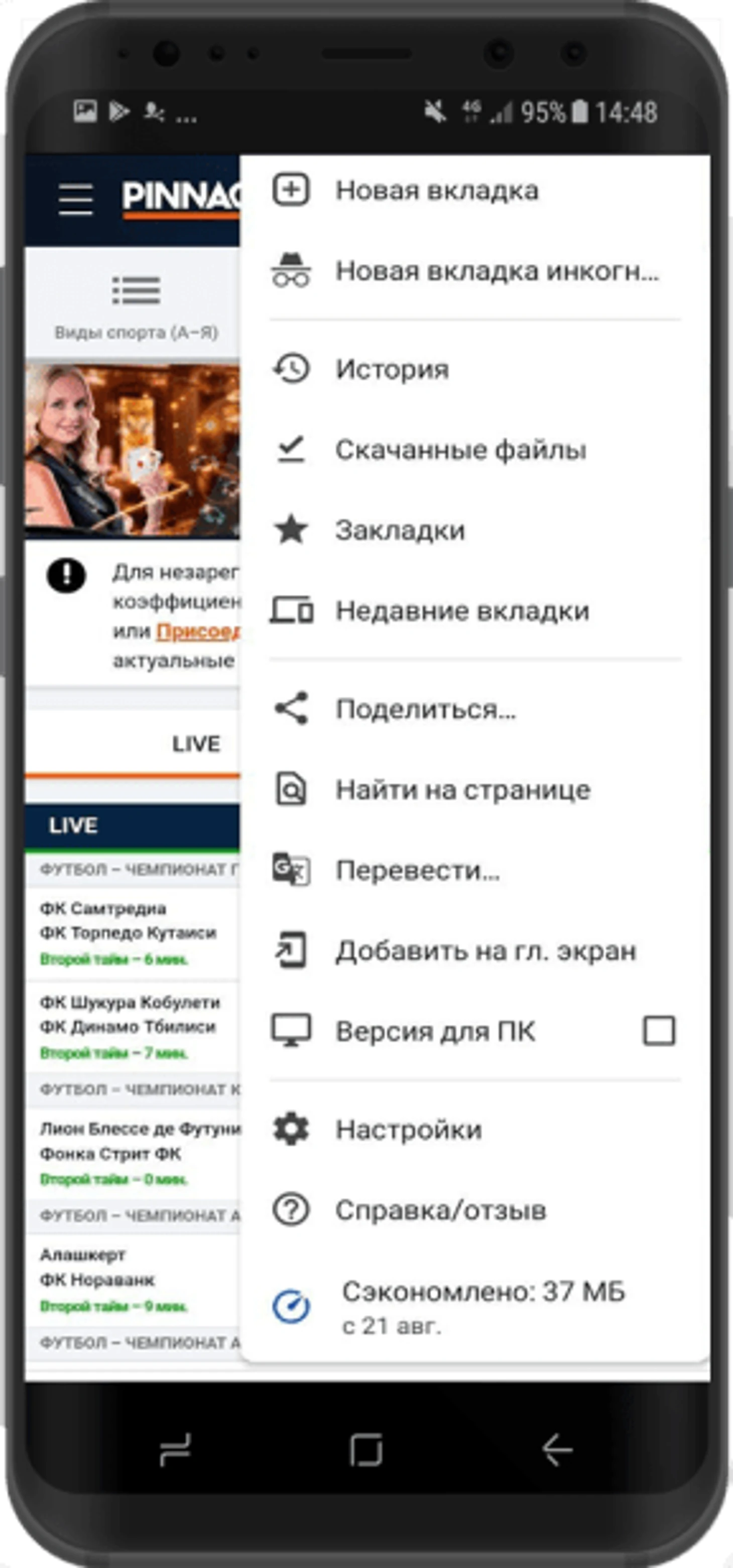This screenshot has width=733, height=1568.
Task: Choose Найти на странице
Action: [474, 789]
